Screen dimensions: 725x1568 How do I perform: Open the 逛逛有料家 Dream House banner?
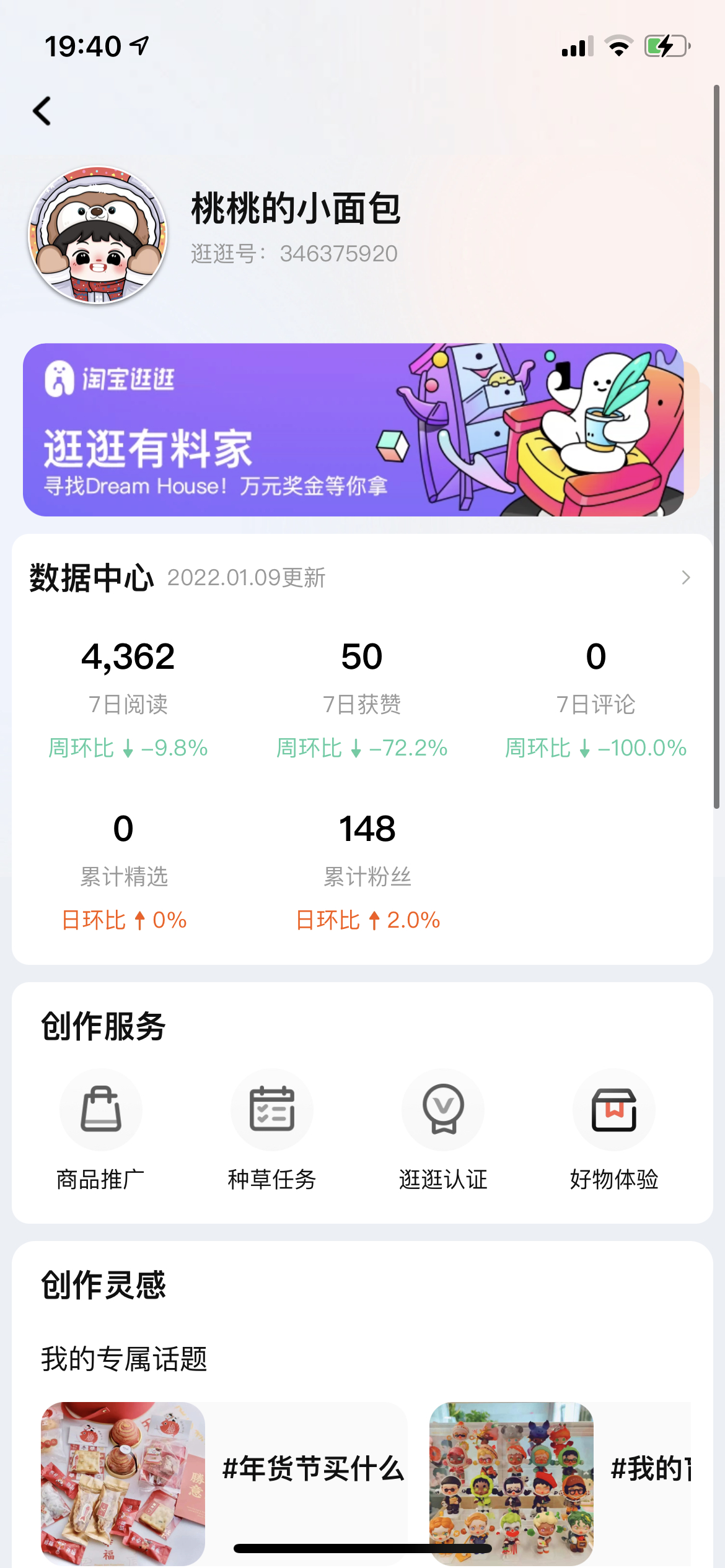pyautogui.click(x=352, y=432)
